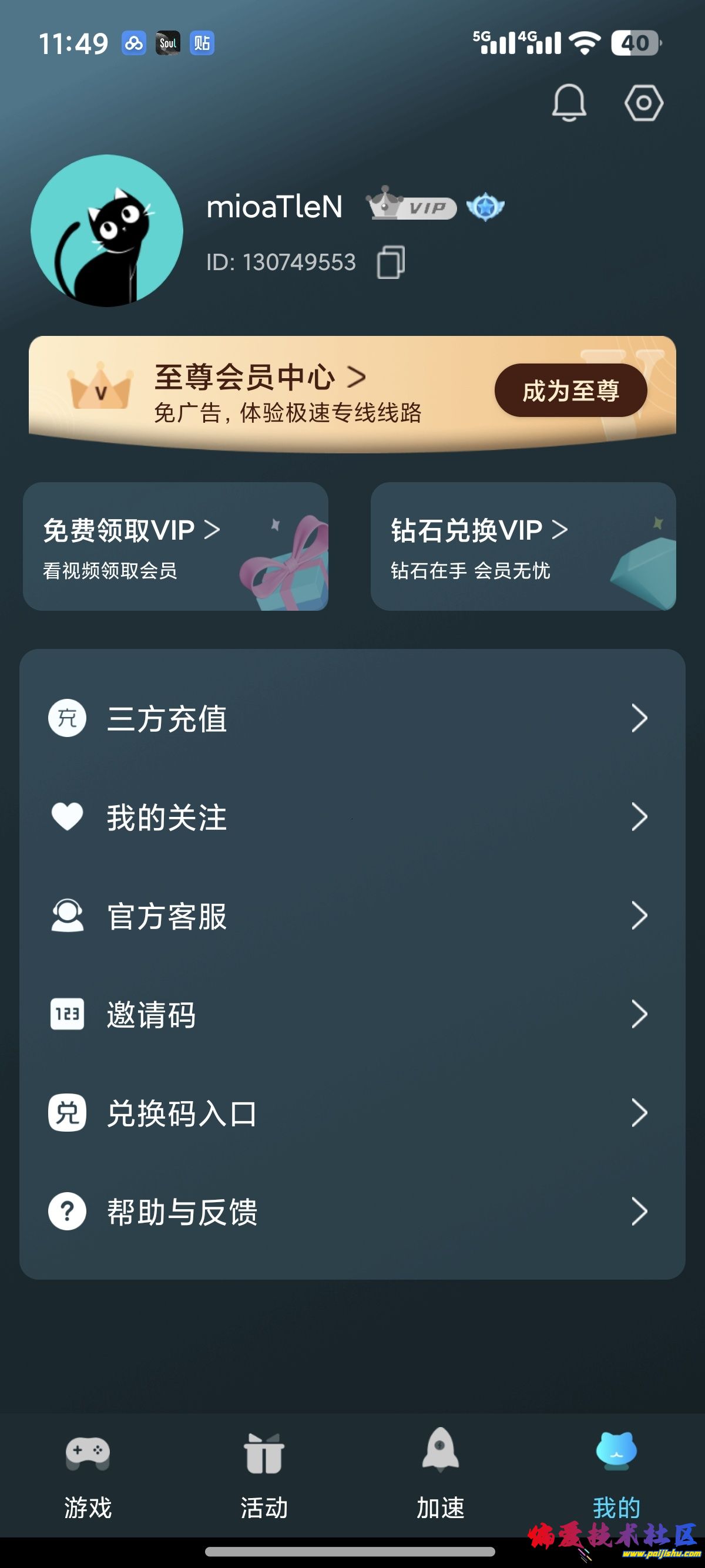Open 兑换码入口

[x=352, y=1113]
